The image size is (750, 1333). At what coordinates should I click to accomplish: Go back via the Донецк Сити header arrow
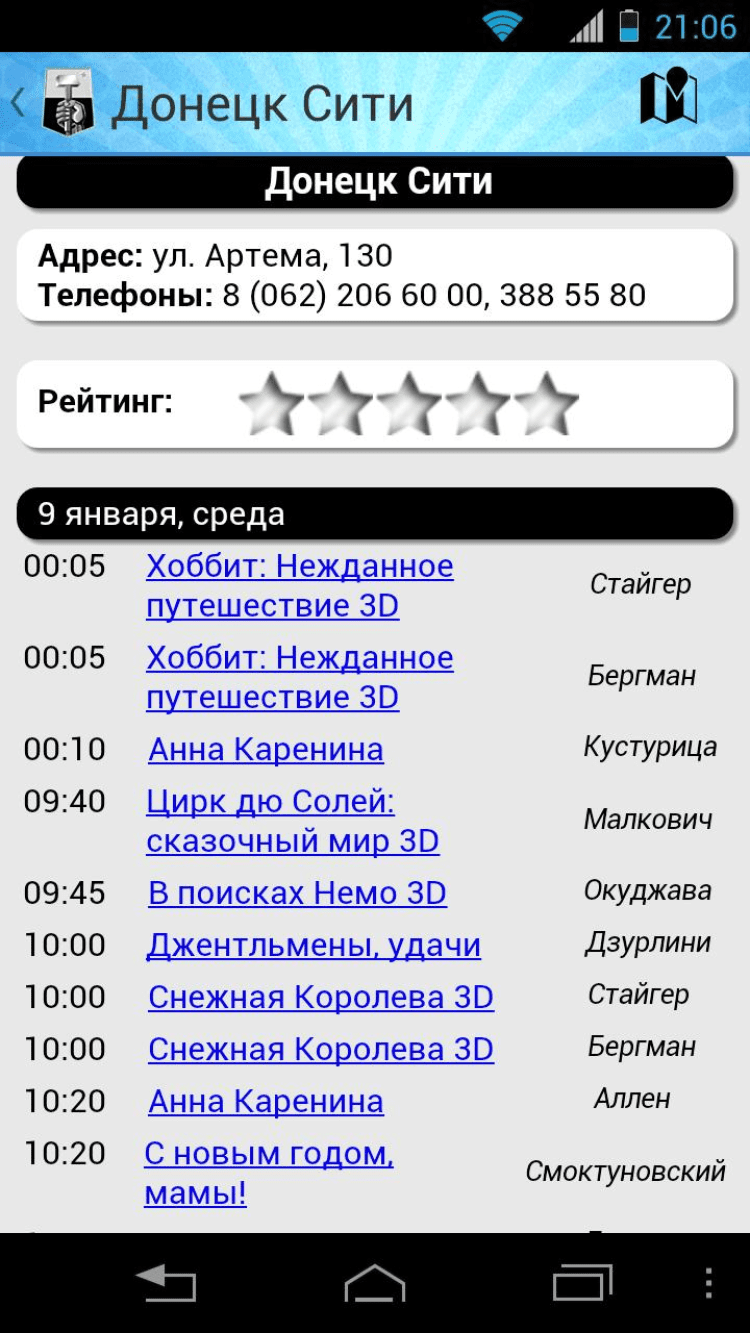click(x=18, y=102)
